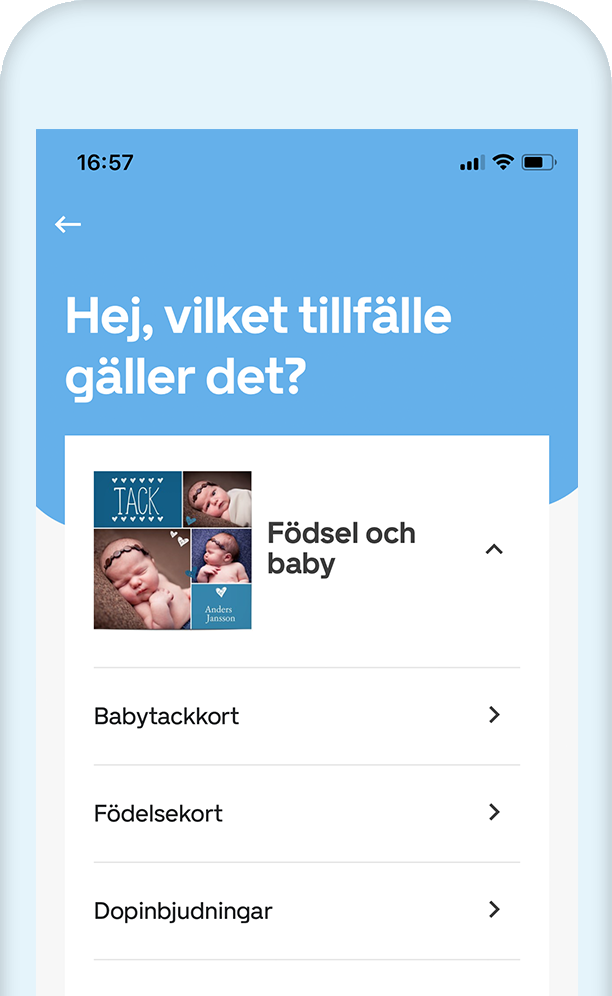The image size is (612, 996).
Task: Go back with the arrow icon
Action: (x=68, y=225)
